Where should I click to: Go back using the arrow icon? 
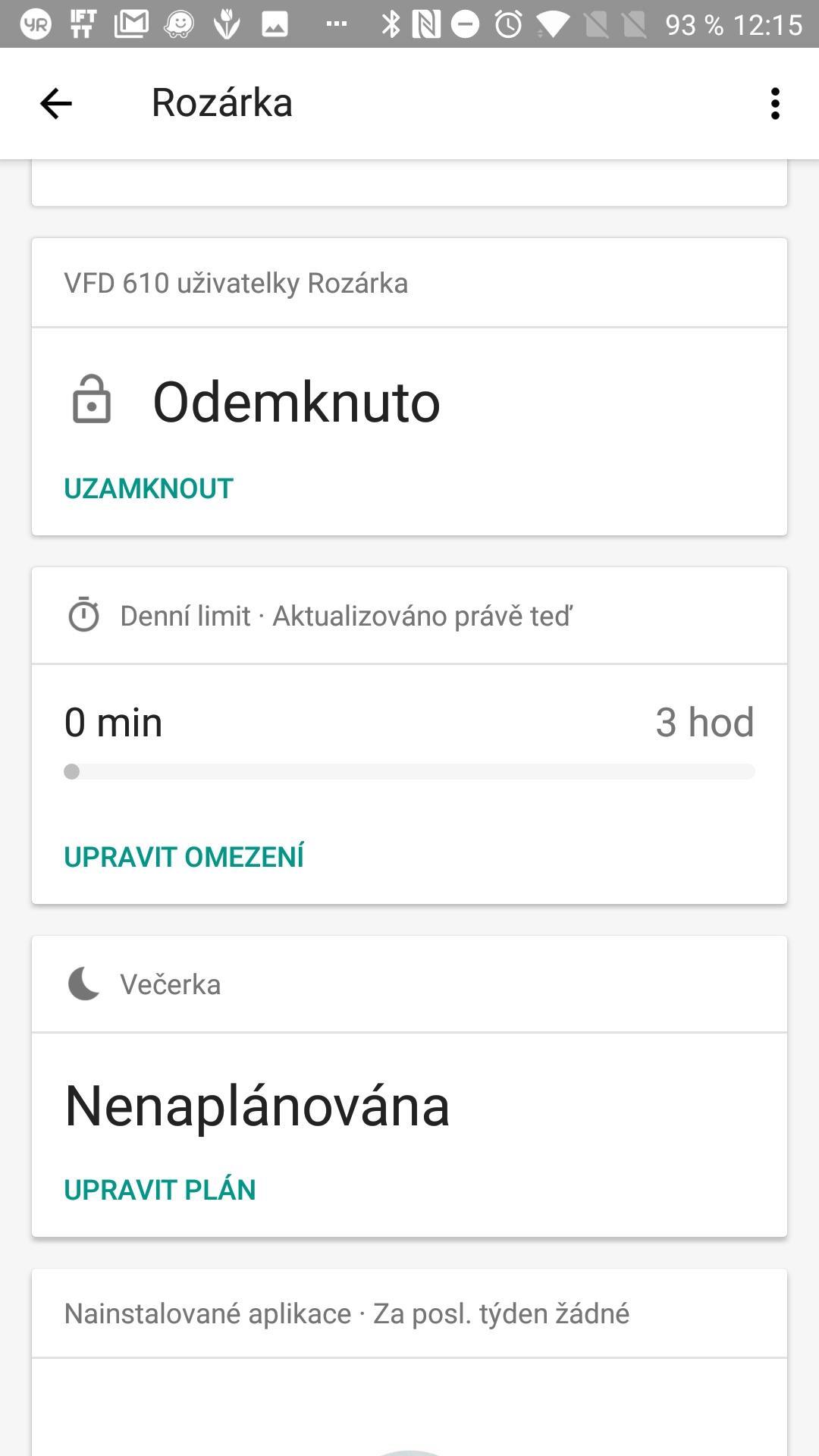tap(55, 103)
